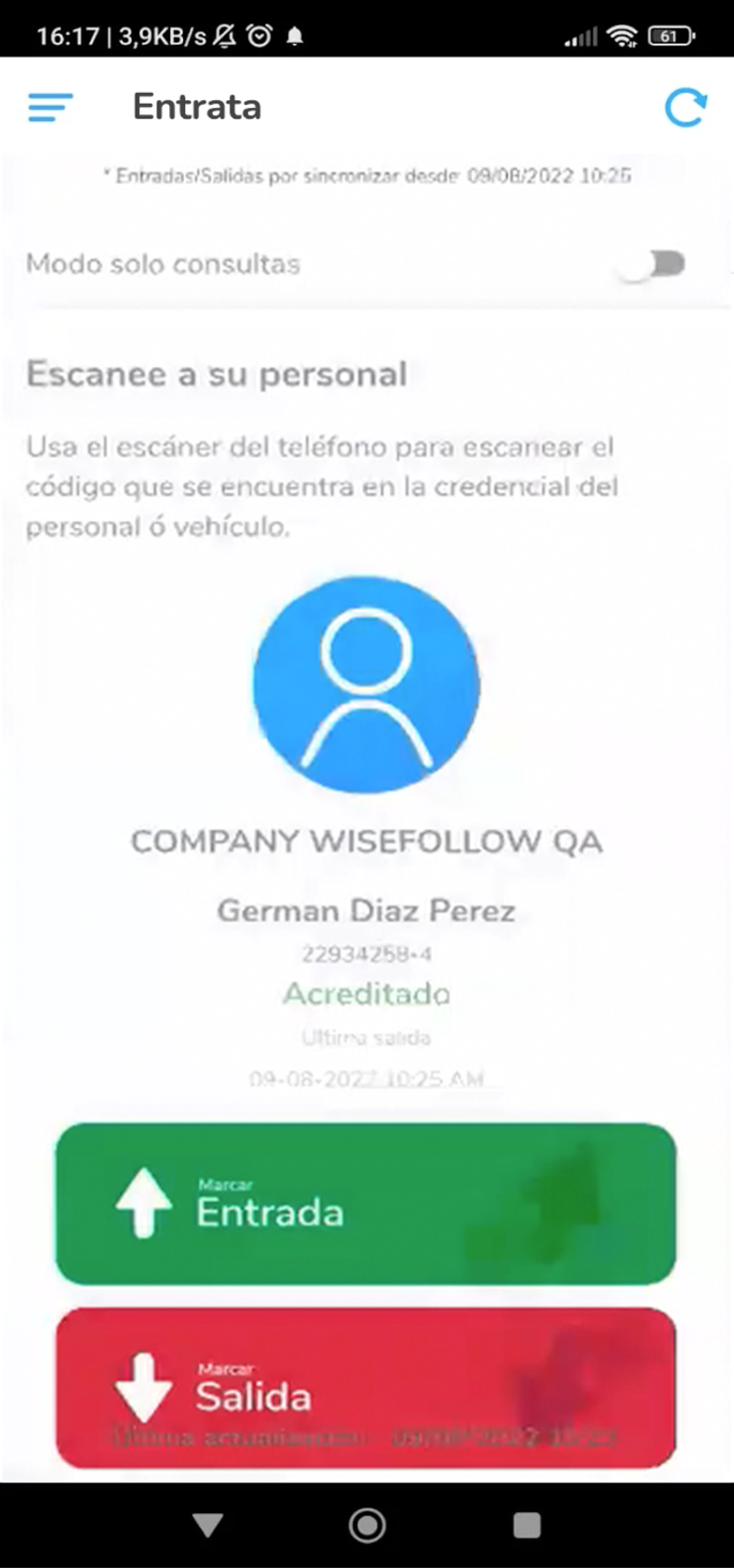This screenshot has height=1568, width=734.
Task: Open the hamburger drawer menu
Action: tap(50, 108)
